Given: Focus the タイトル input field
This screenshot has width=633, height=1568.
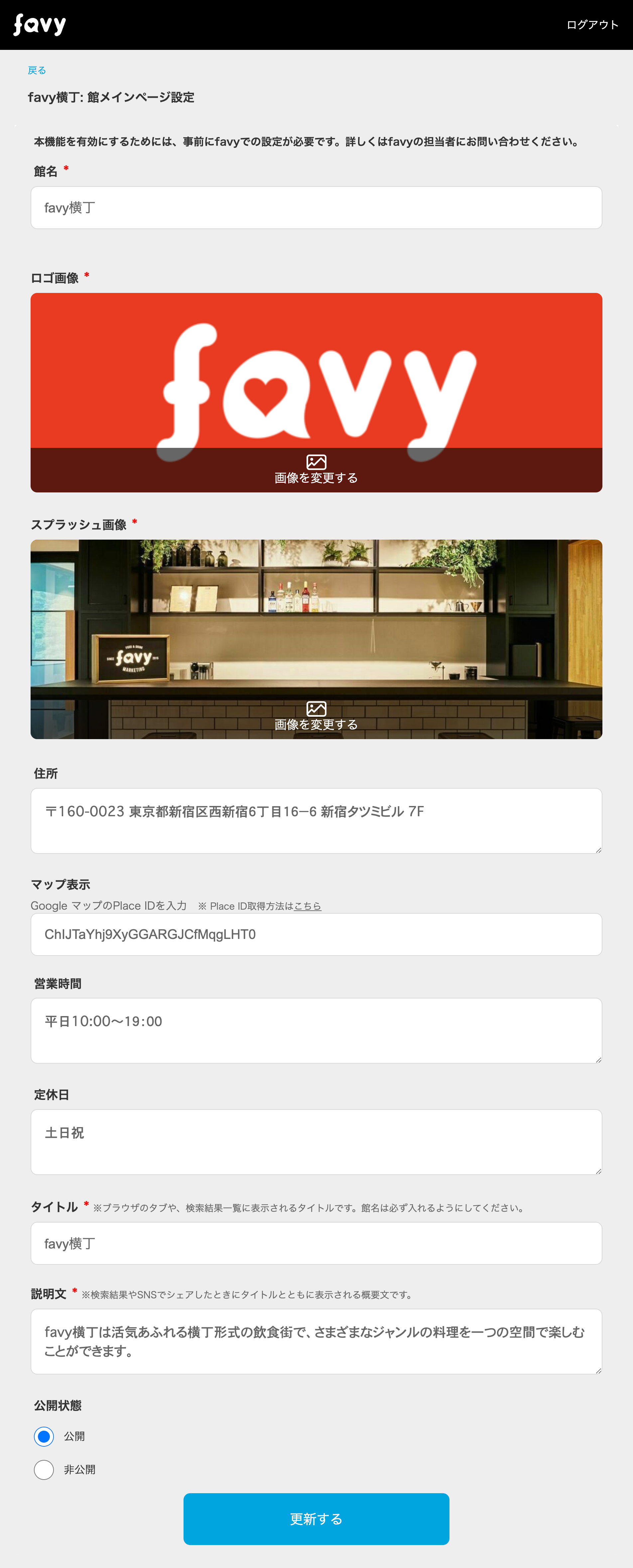Looking at the screenshot, I should 316,1243.
